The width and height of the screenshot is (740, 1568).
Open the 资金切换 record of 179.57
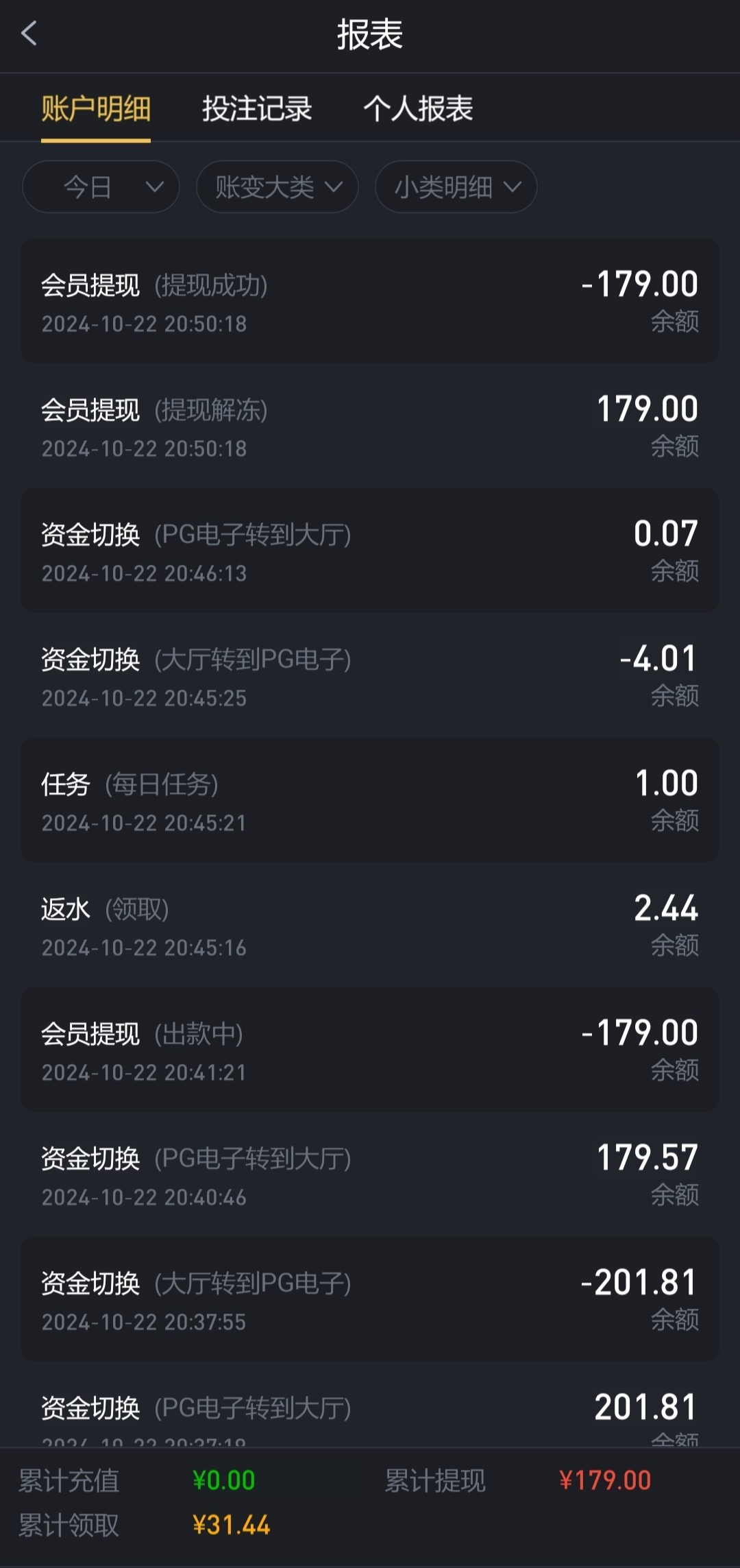[x=370, y=1174]
